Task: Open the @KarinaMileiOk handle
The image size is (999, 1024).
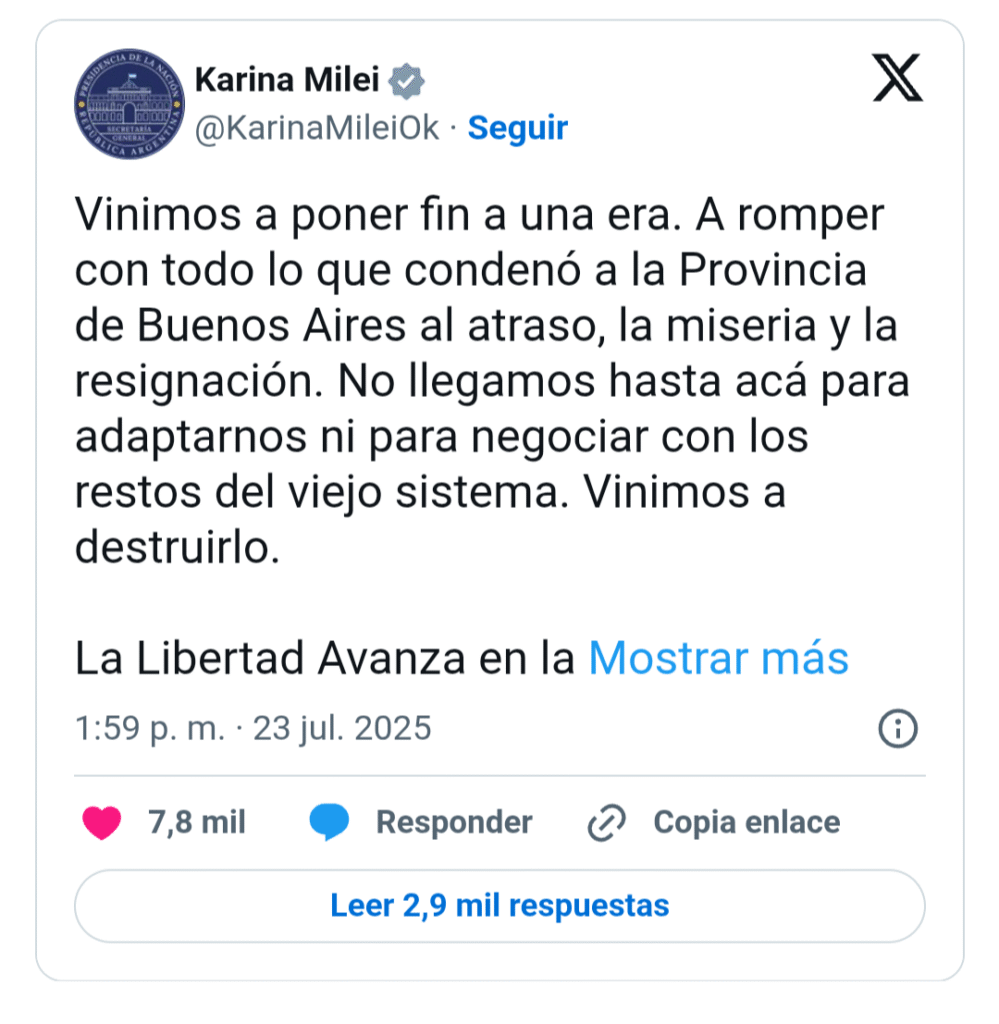Action: click(317, 128)
